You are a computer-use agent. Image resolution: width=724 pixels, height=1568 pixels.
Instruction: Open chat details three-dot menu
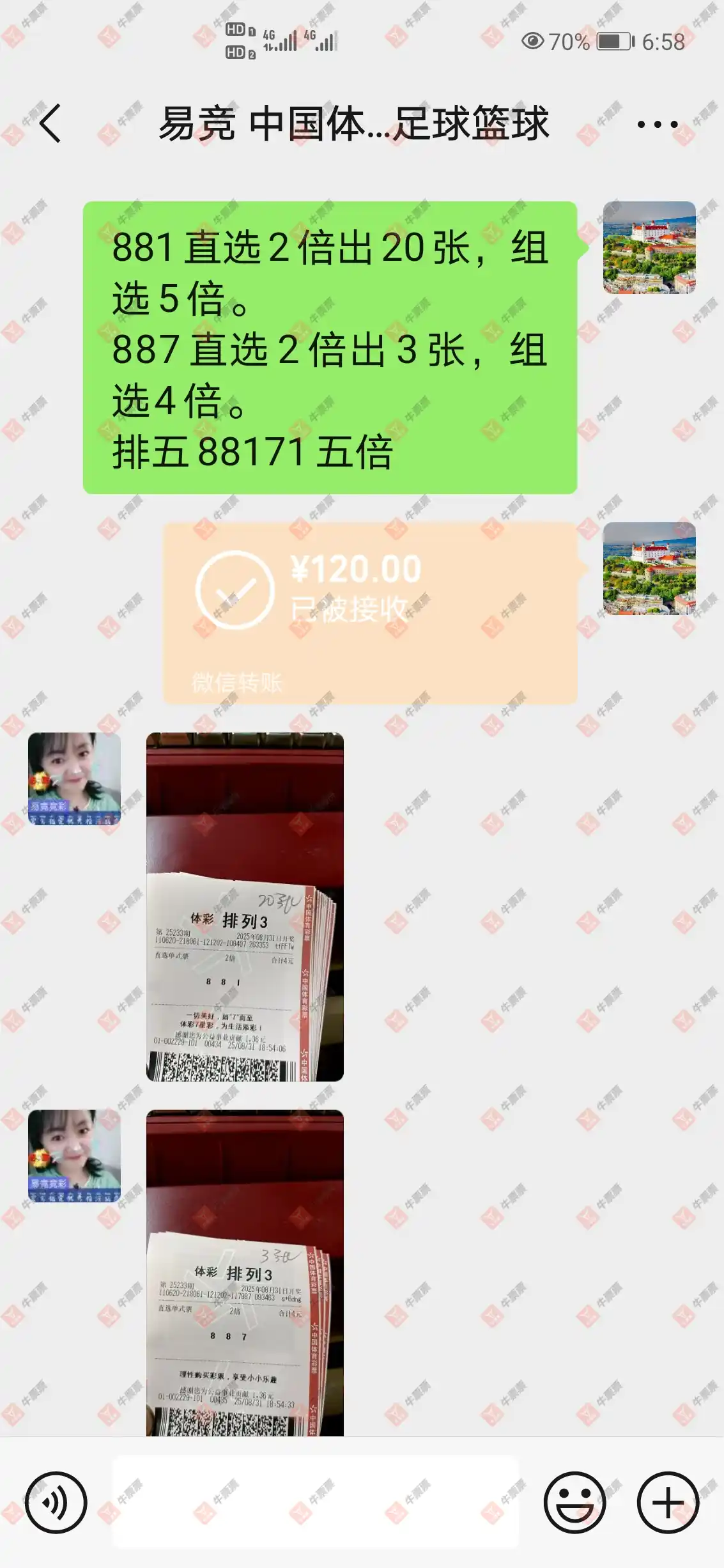point(658,124)
